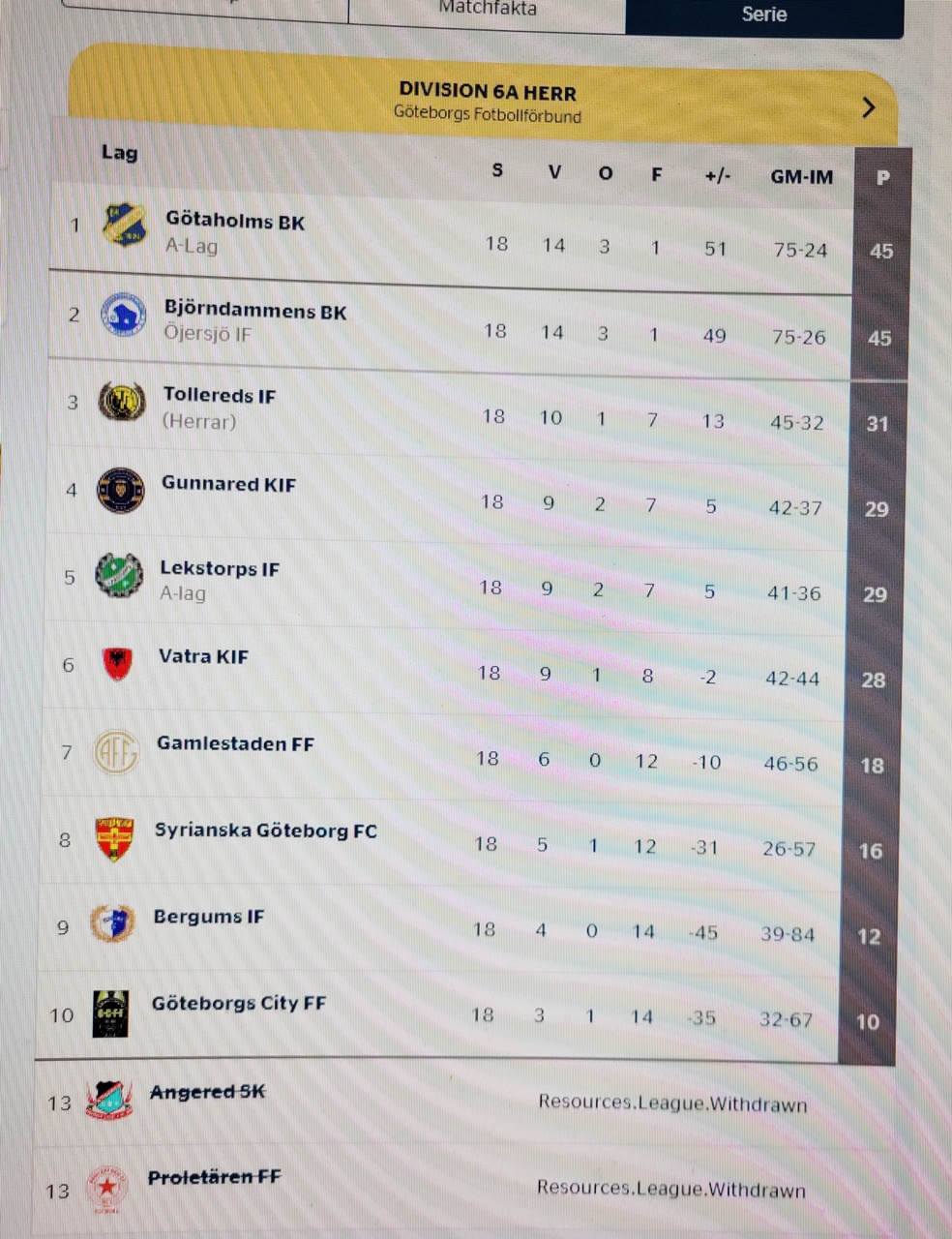The height and width of the screenshot is (1239, 952).
Task: Open the Division 6A Herr league page
Action: (868, 107)
